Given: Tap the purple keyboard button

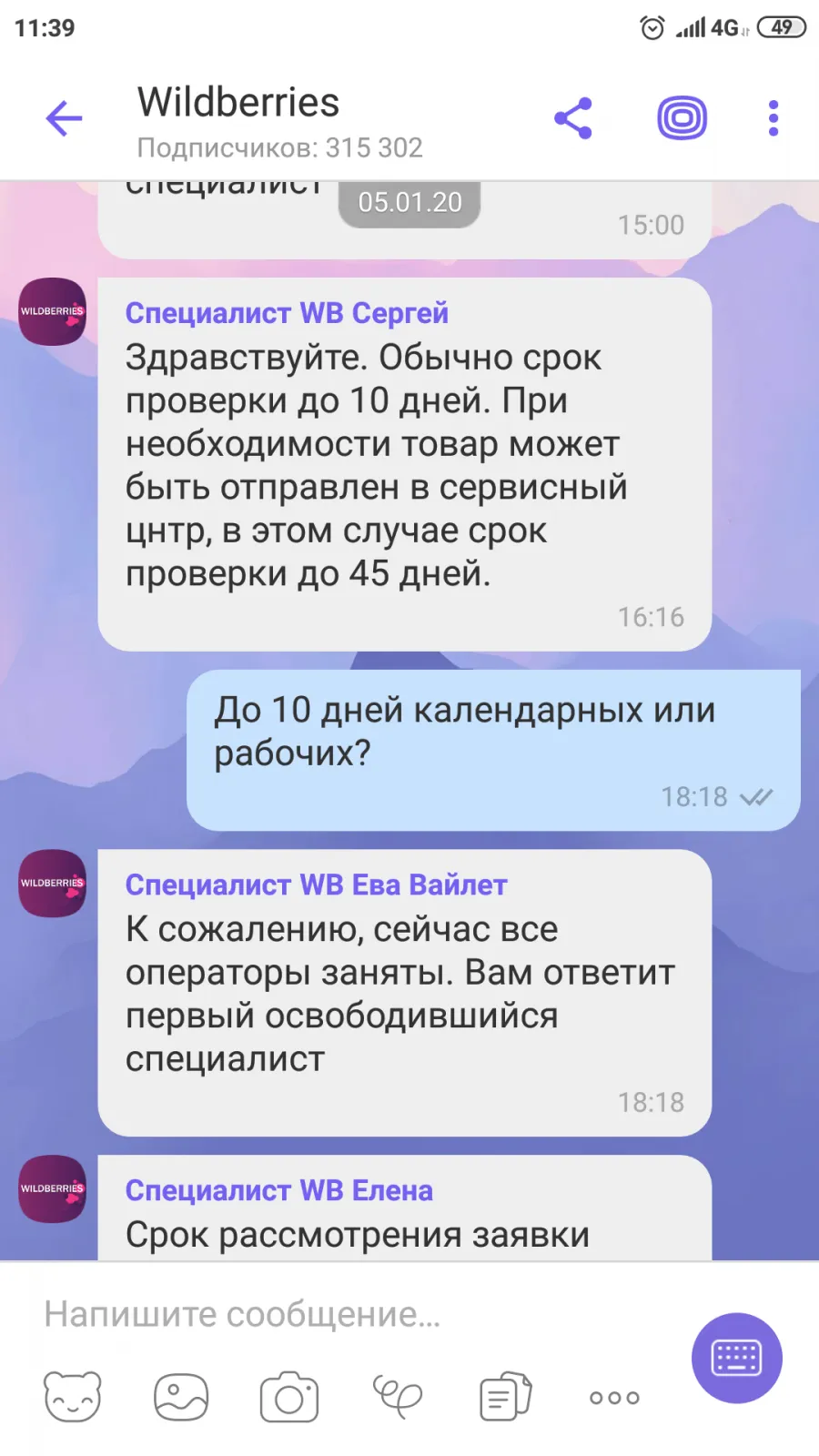Looking at the screenshot, I should 736,1358.
